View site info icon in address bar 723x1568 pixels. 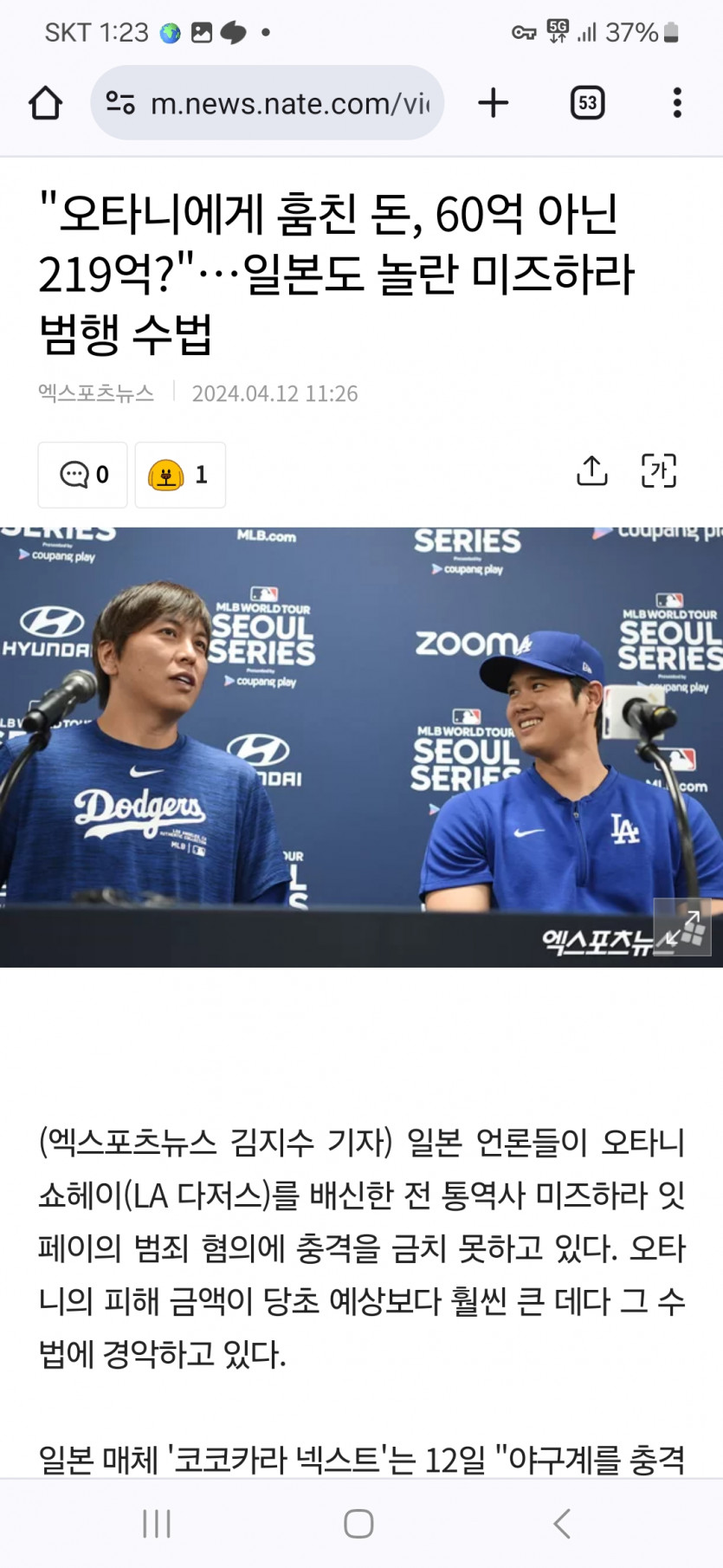120,104
